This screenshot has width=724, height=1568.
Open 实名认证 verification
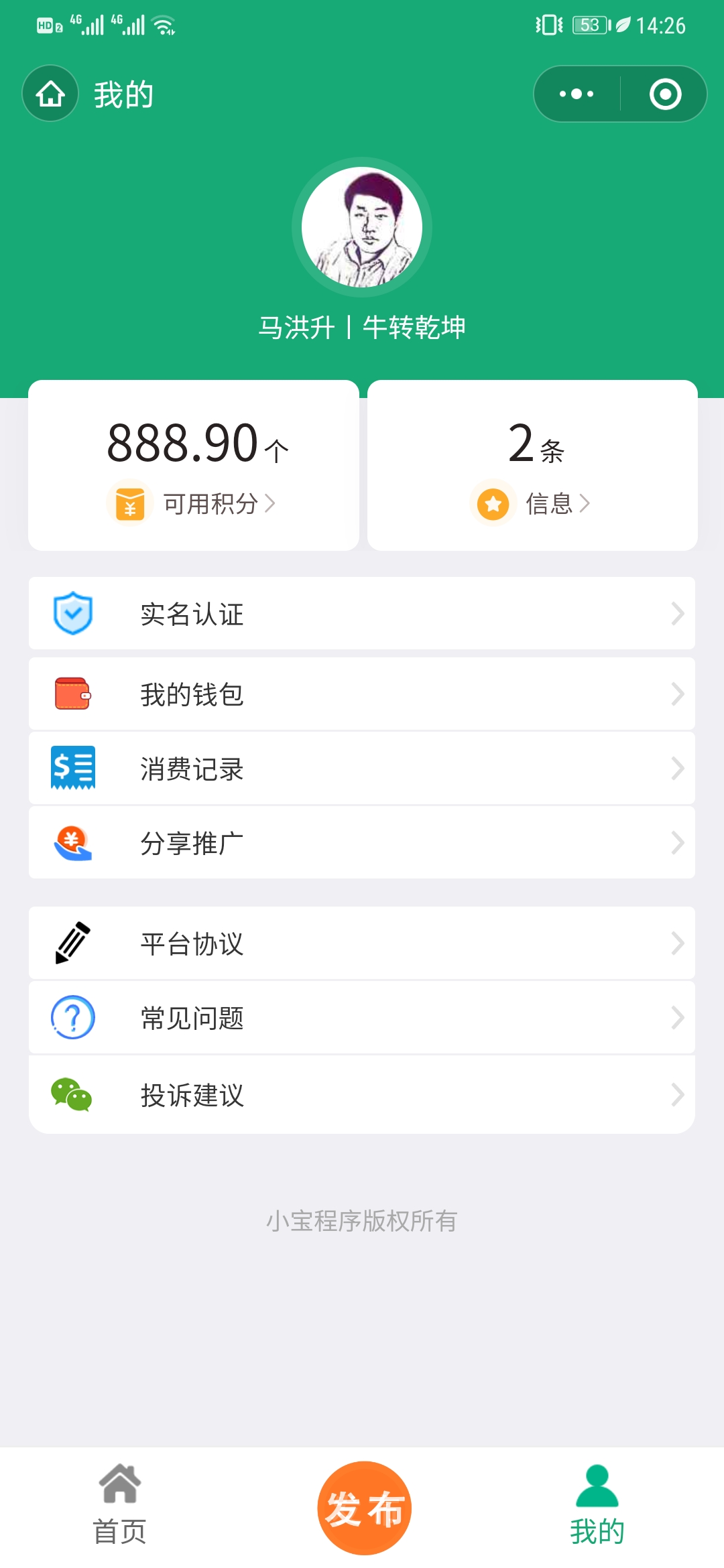(362, 613)
